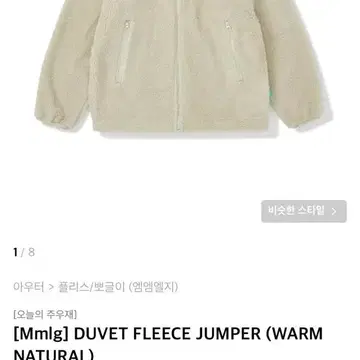
Task: Open the 아우터 category link
Action: coord(29,287)
